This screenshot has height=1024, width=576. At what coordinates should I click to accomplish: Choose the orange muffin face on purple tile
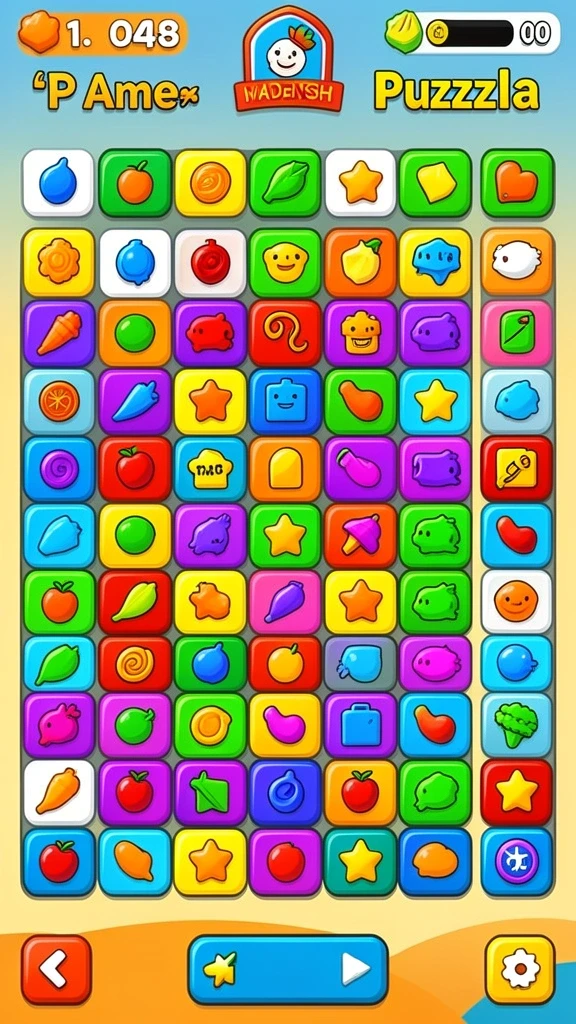[360, 333]
